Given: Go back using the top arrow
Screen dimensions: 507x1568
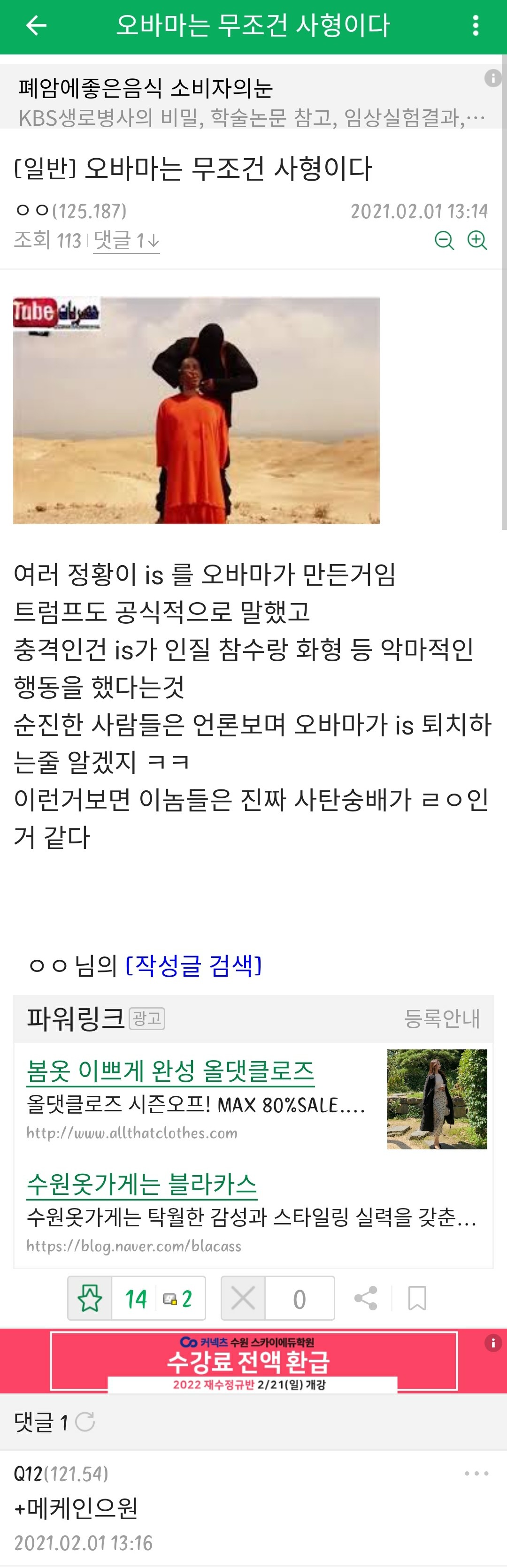Looking at the screenshot, I should [36, 25].
